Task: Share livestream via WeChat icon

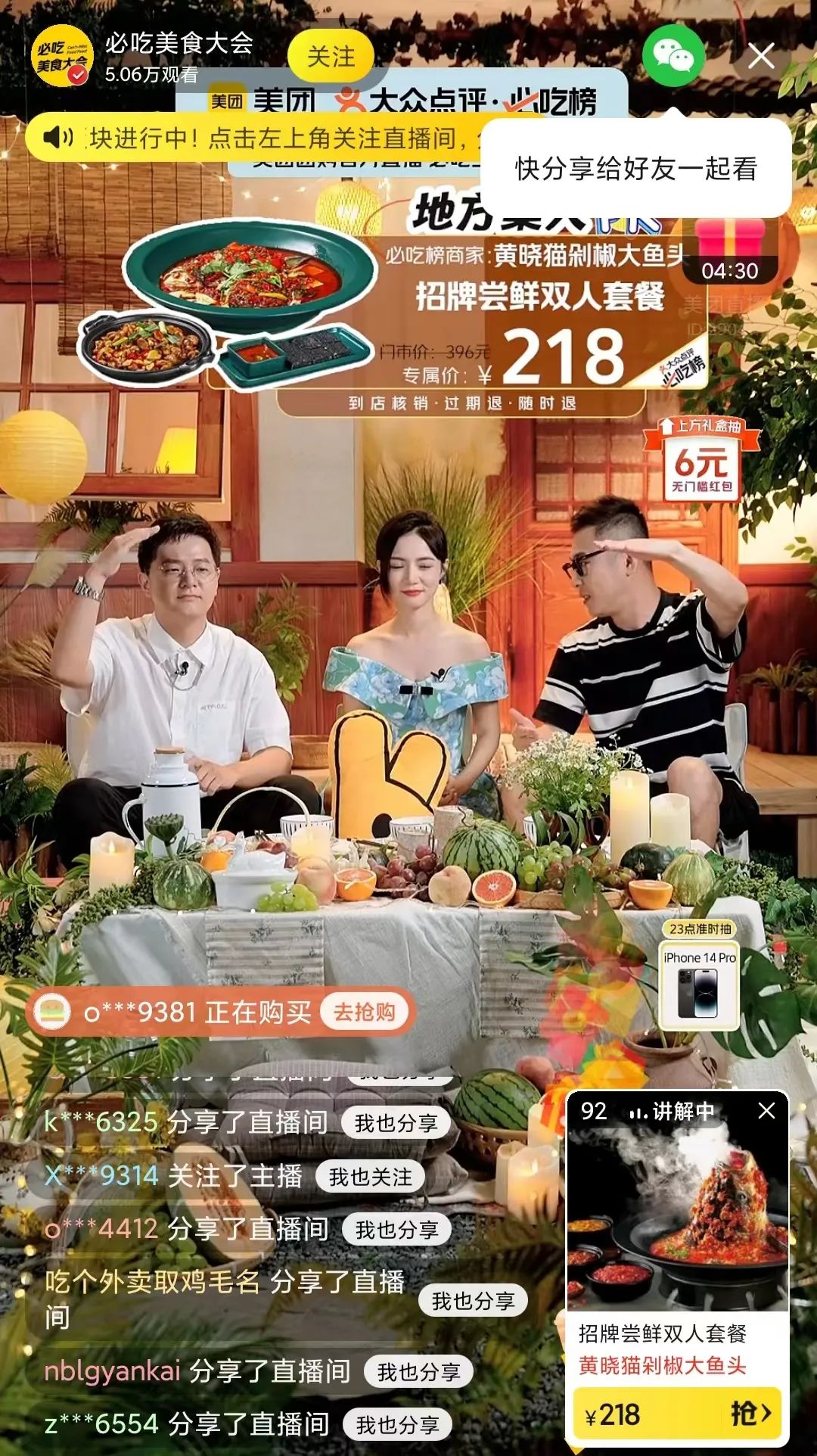Action: 673,56
